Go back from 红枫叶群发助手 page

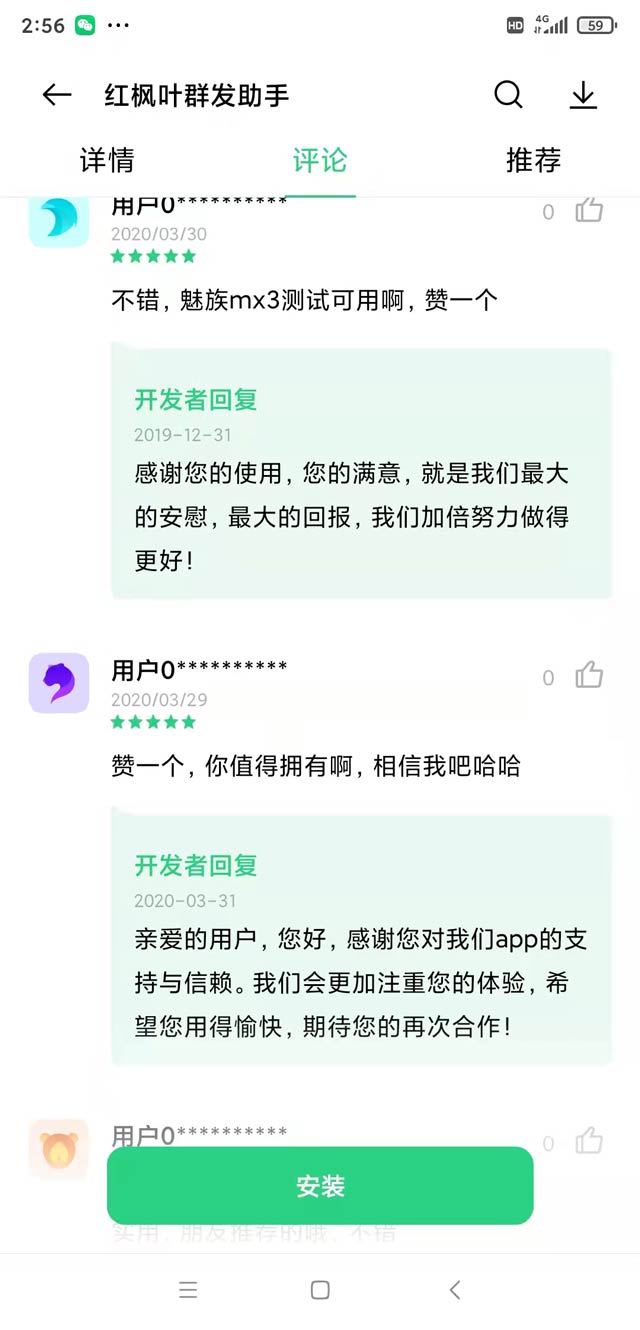point(57,95)
